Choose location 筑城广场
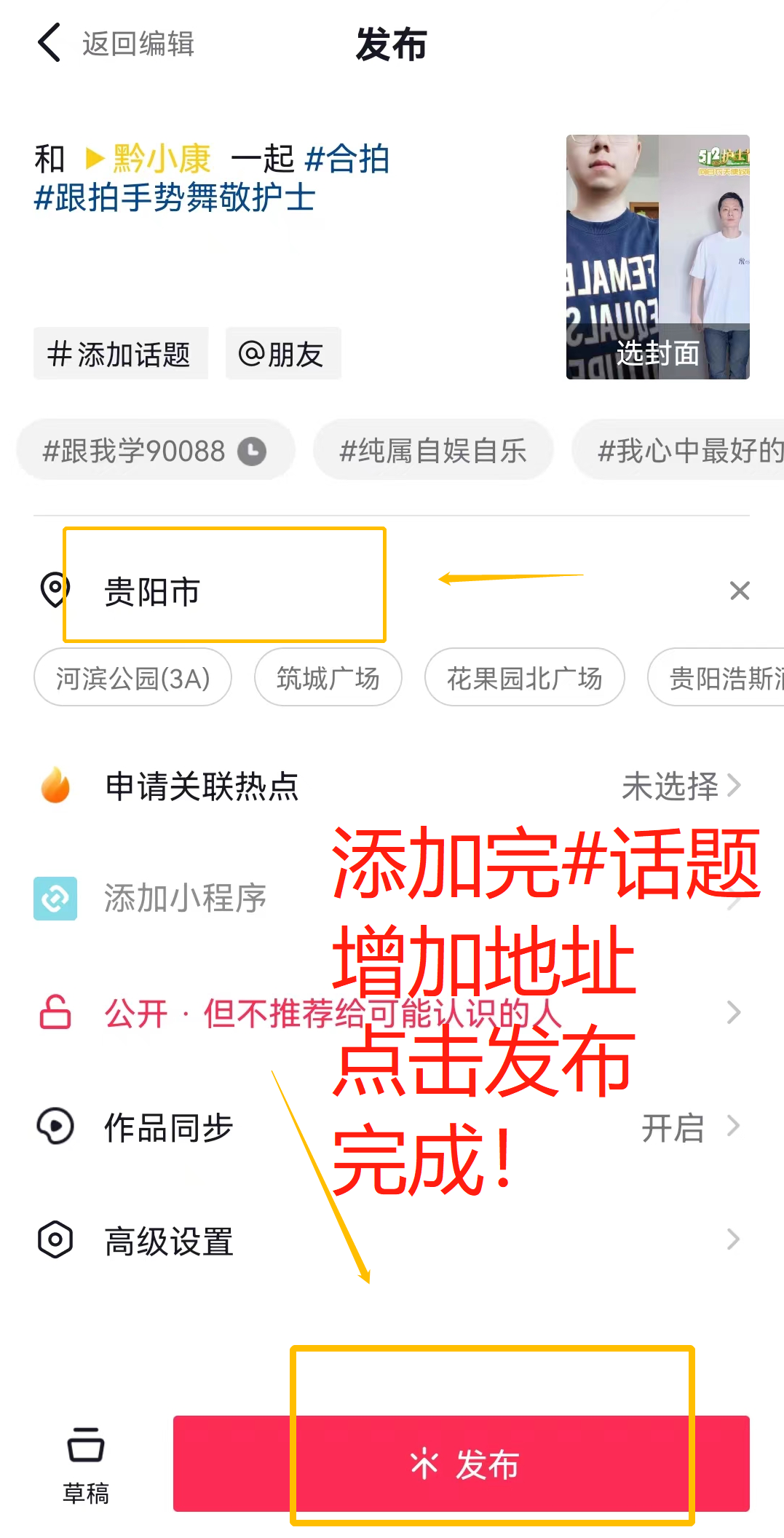 click(328, 678)
